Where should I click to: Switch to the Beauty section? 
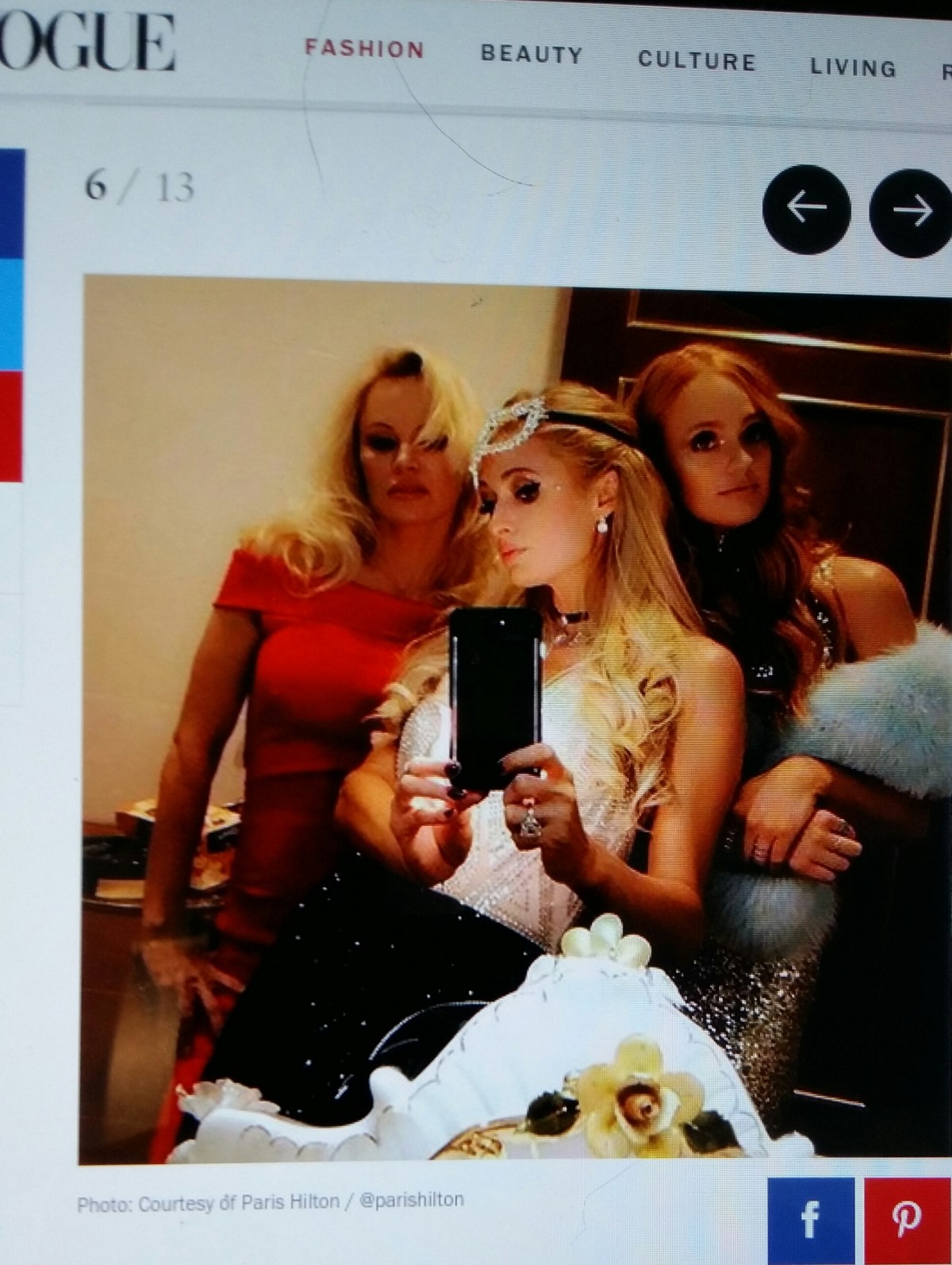coord(532,55)
